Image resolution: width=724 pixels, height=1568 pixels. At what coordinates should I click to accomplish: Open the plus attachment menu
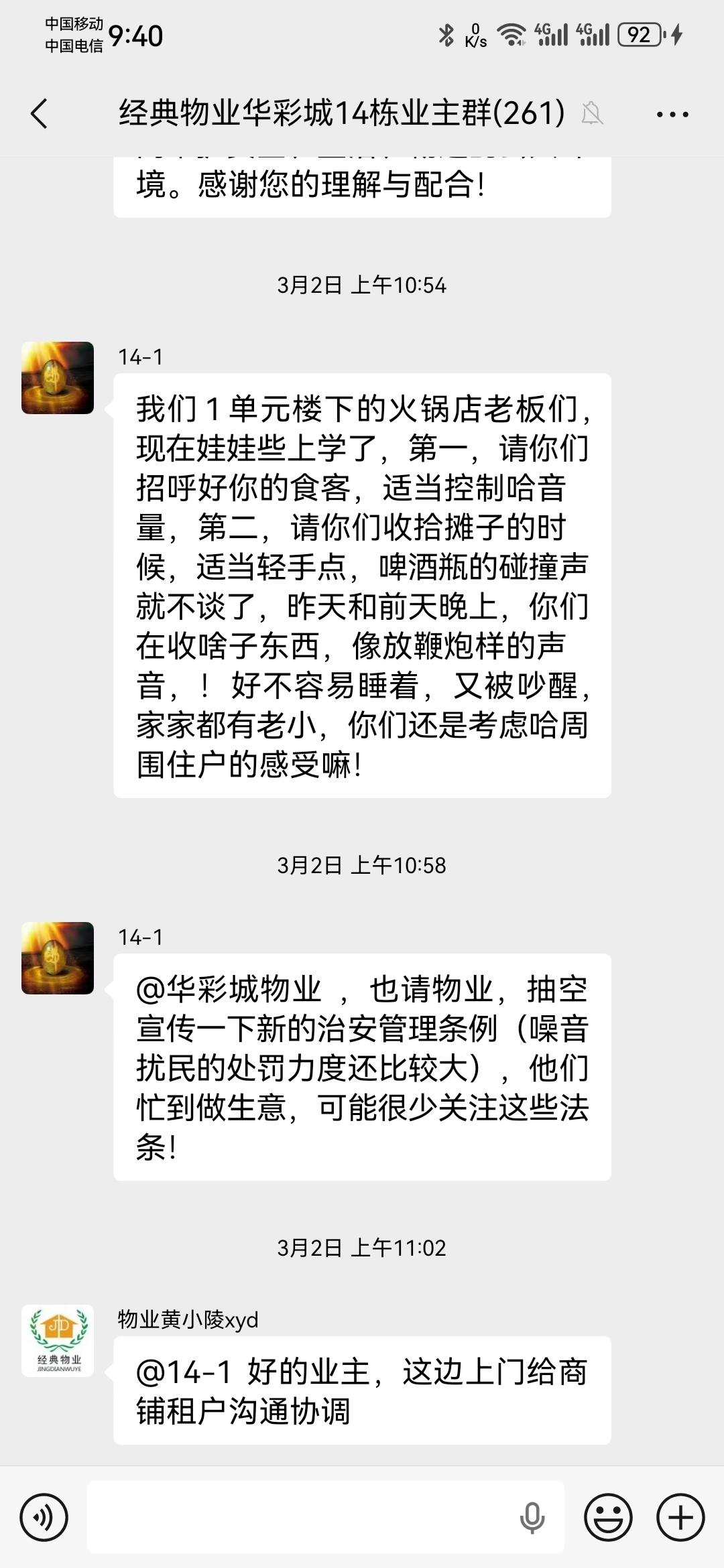[680, 1518]
